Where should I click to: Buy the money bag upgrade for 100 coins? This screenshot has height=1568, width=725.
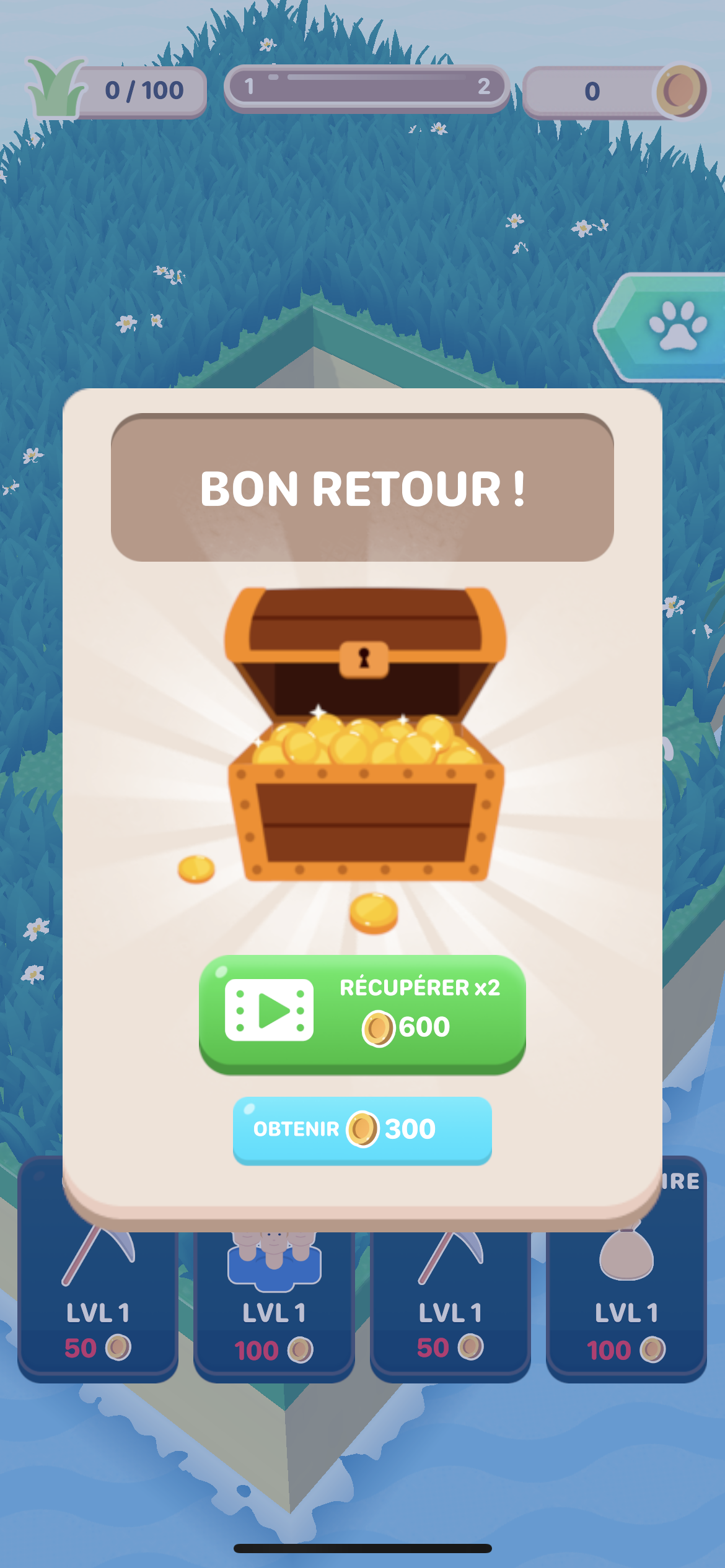click(626, 1307)
